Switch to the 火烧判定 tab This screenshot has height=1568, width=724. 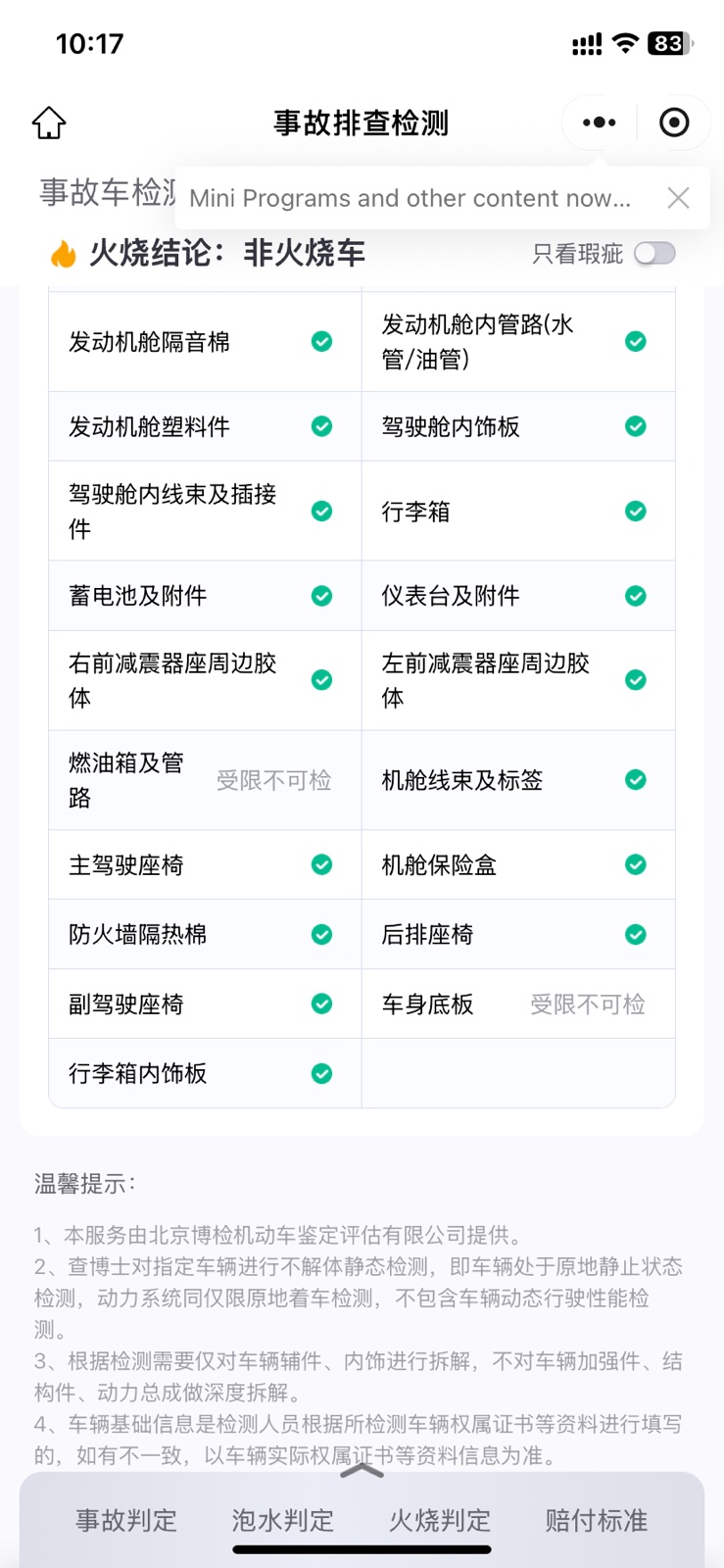[x=440, y=1521]
